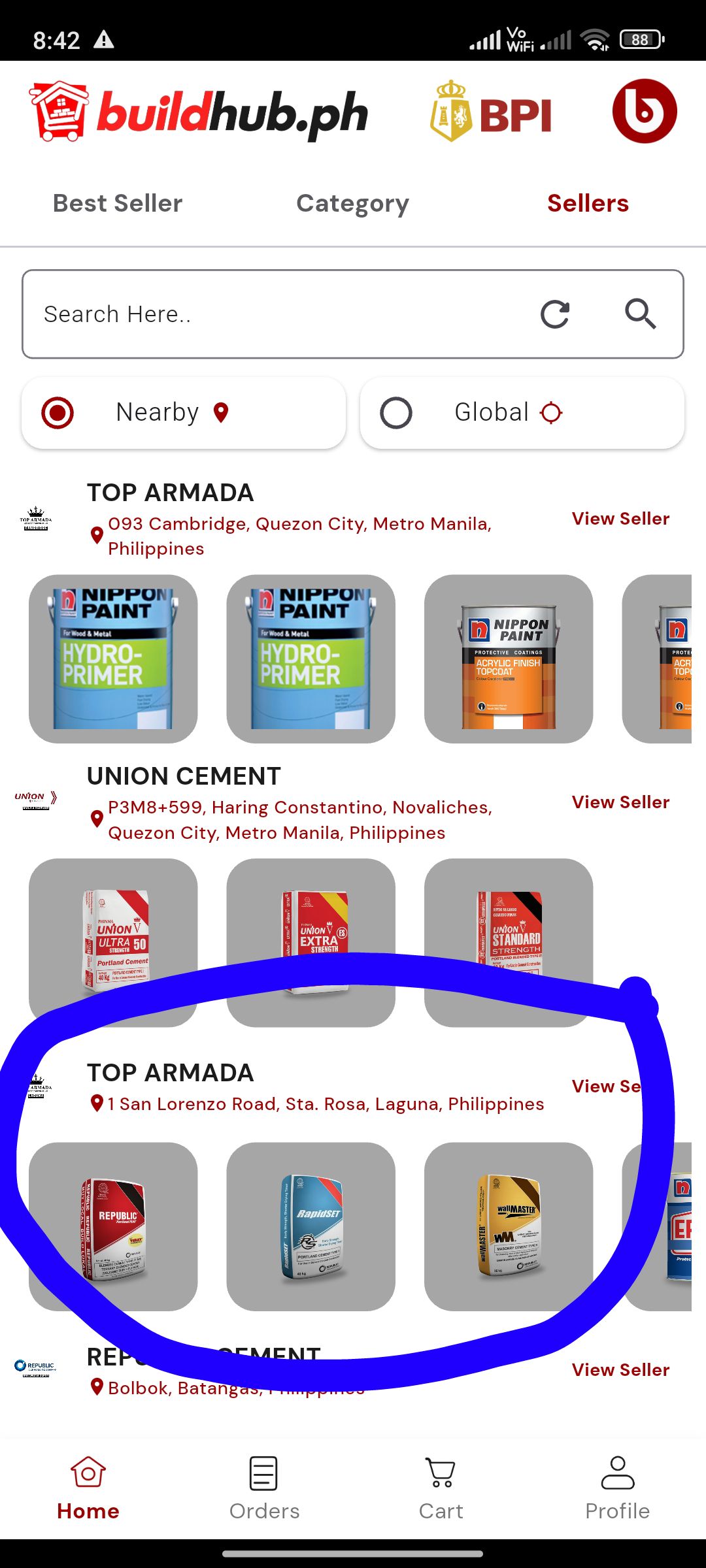Image resolution: width=706 pixels, height=1568 pixels.
Task: Switch to the Best Seller tab
Action: tap(118, 203)
